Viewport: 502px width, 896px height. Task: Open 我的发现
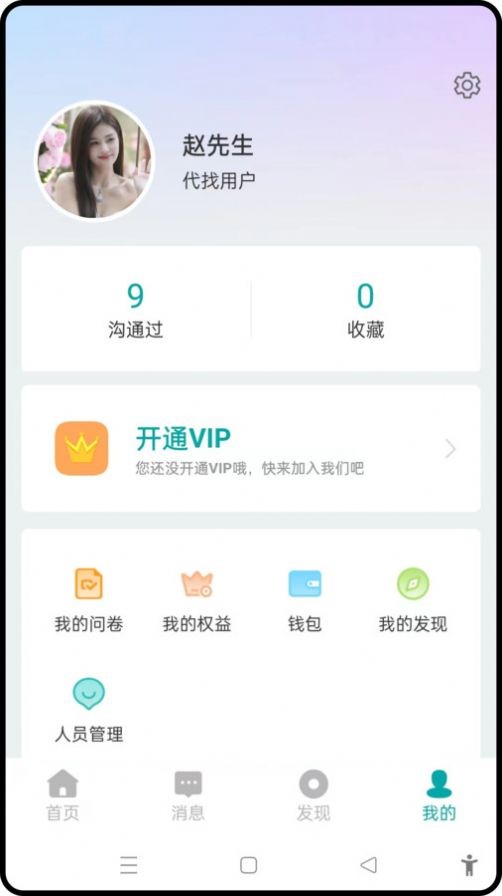pyautogui.click(x=413, y=600)
